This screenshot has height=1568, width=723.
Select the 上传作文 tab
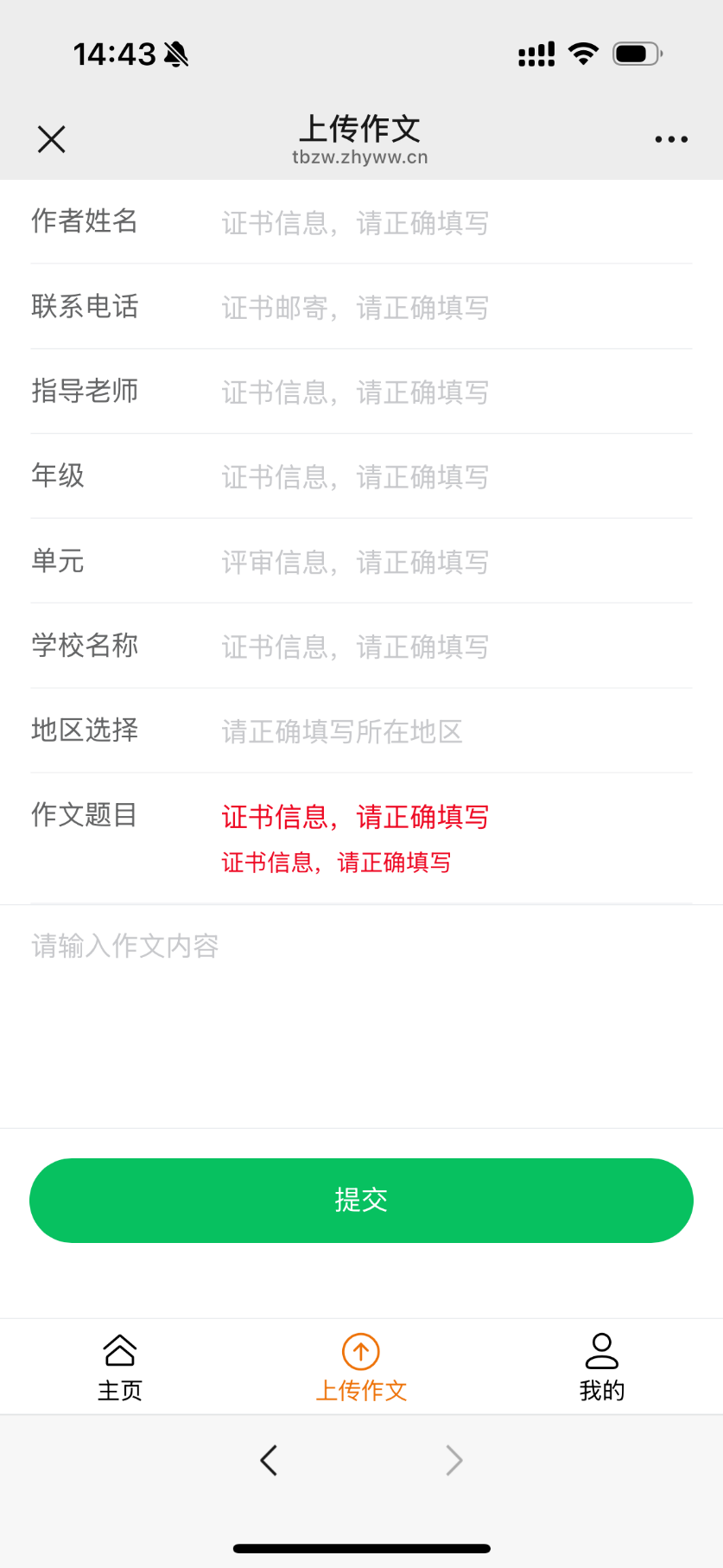(x=361, y=1367)
